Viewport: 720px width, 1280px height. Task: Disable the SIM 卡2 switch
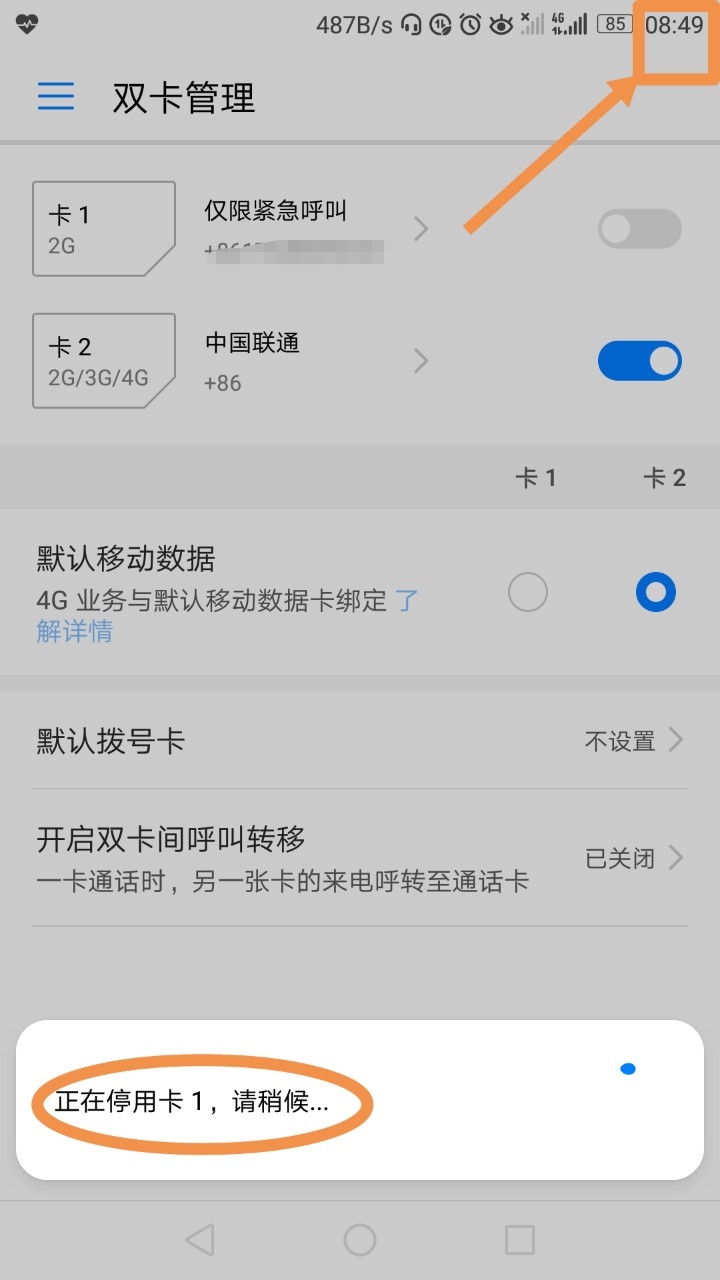(639, 360)
